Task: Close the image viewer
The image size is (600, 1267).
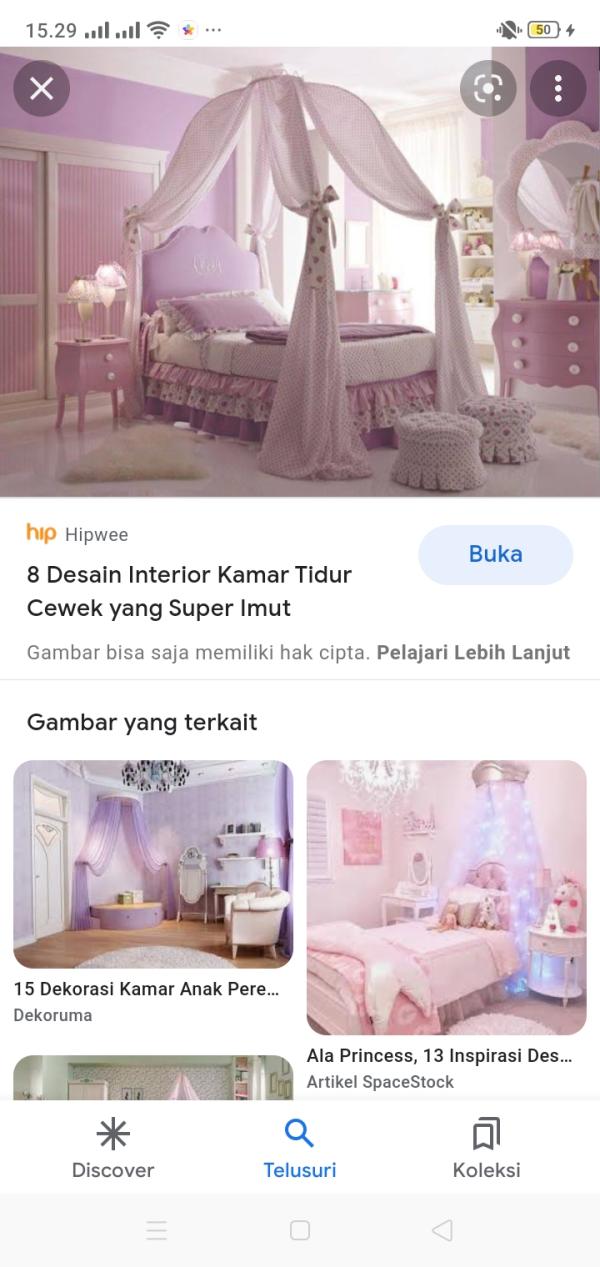Action: coord(41,89)
